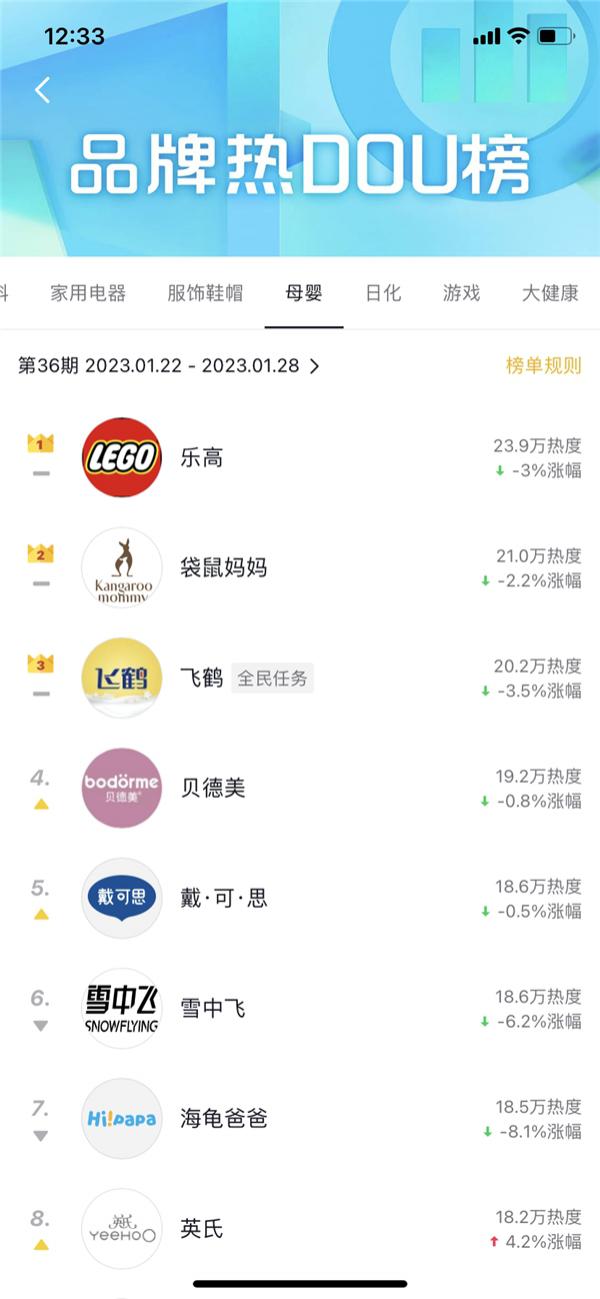Open the period picker 第36期 2023.01.22 - 2023.01.28
Image resolution: width=600 pixels, height=1299 pixels.
[x=168, y=366]
